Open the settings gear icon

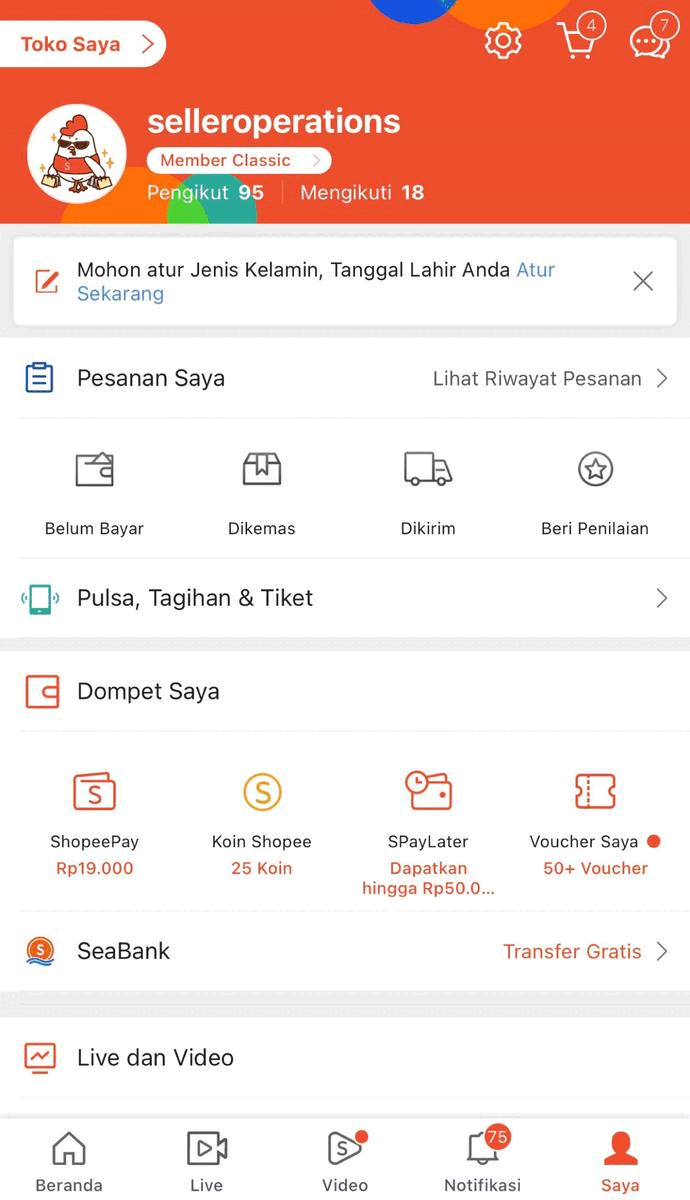click(503, 41)
